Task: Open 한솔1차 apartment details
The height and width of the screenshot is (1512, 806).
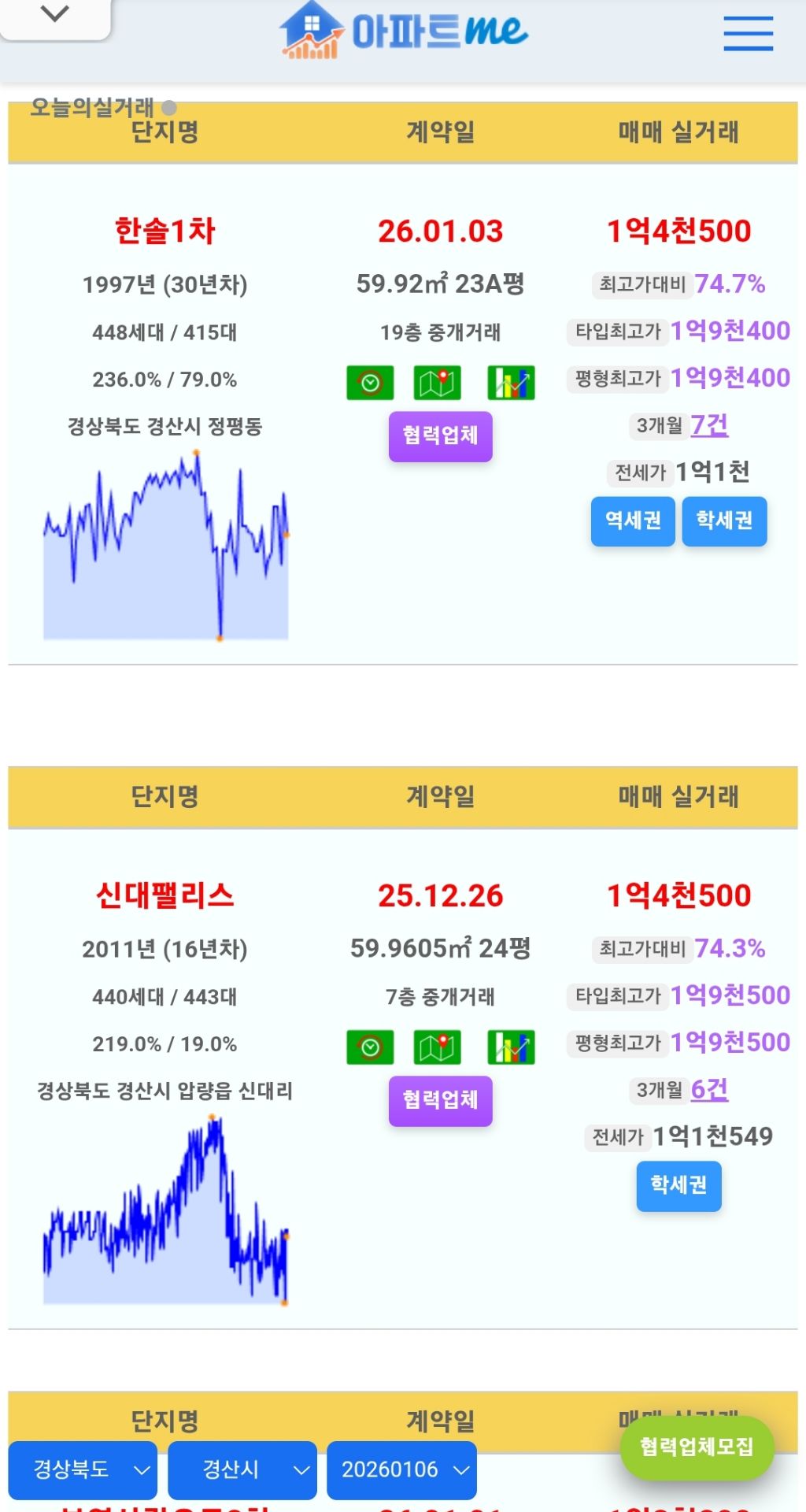Action: (165, 231)
